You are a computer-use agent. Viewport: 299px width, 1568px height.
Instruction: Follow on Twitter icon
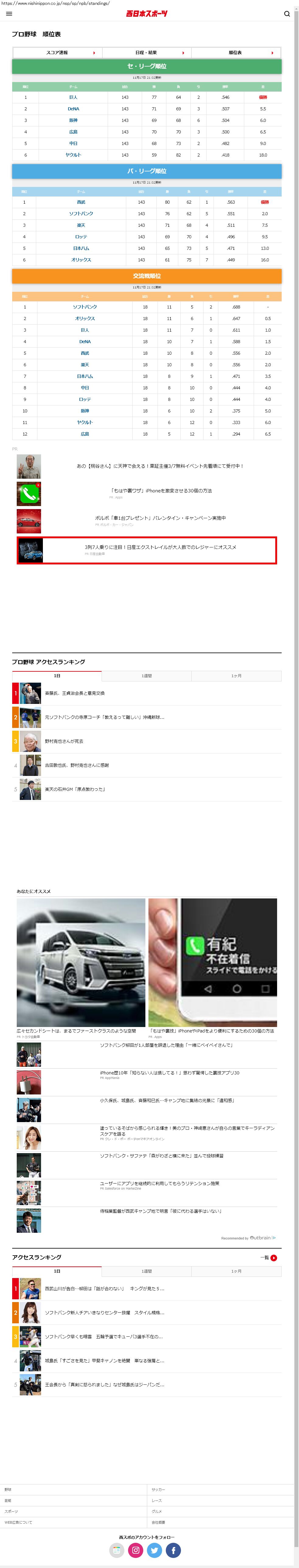(x=154, y=1550)
